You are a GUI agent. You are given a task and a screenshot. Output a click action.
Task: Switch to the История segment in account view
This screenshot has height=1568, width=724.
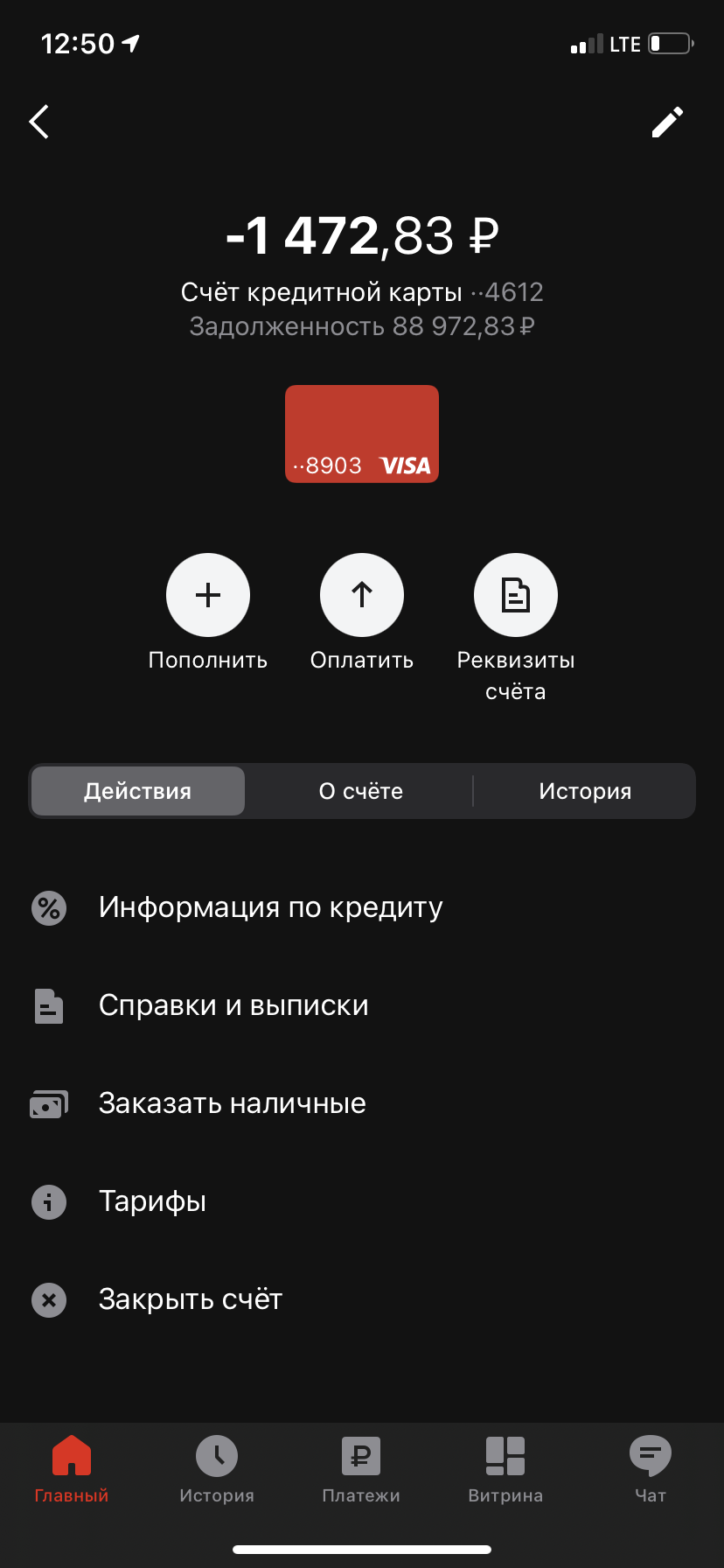pyautogui.click(x=585, y=791)
